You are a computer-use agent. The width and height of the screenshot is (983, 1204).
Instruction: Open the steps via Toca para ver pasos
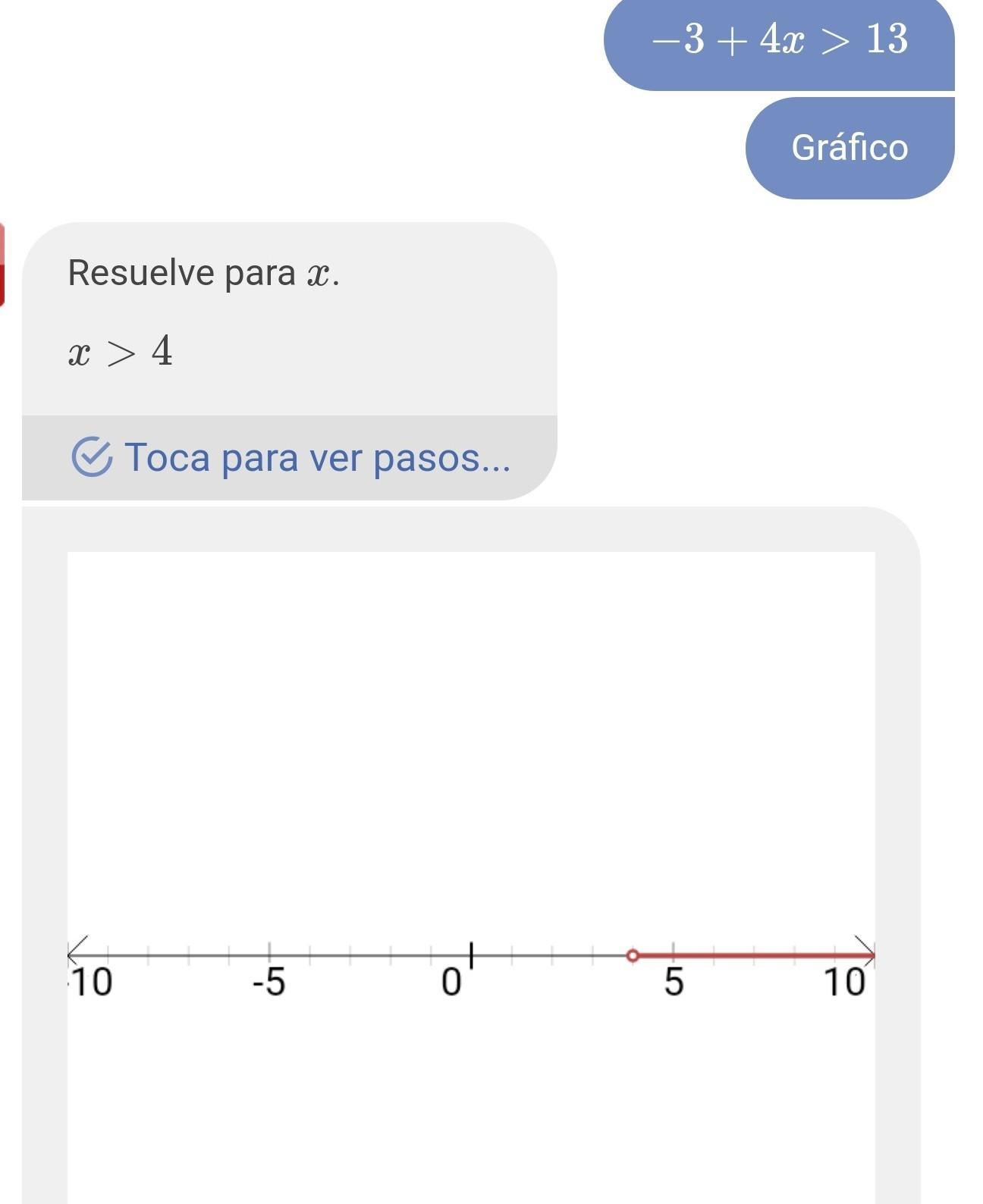292,457
